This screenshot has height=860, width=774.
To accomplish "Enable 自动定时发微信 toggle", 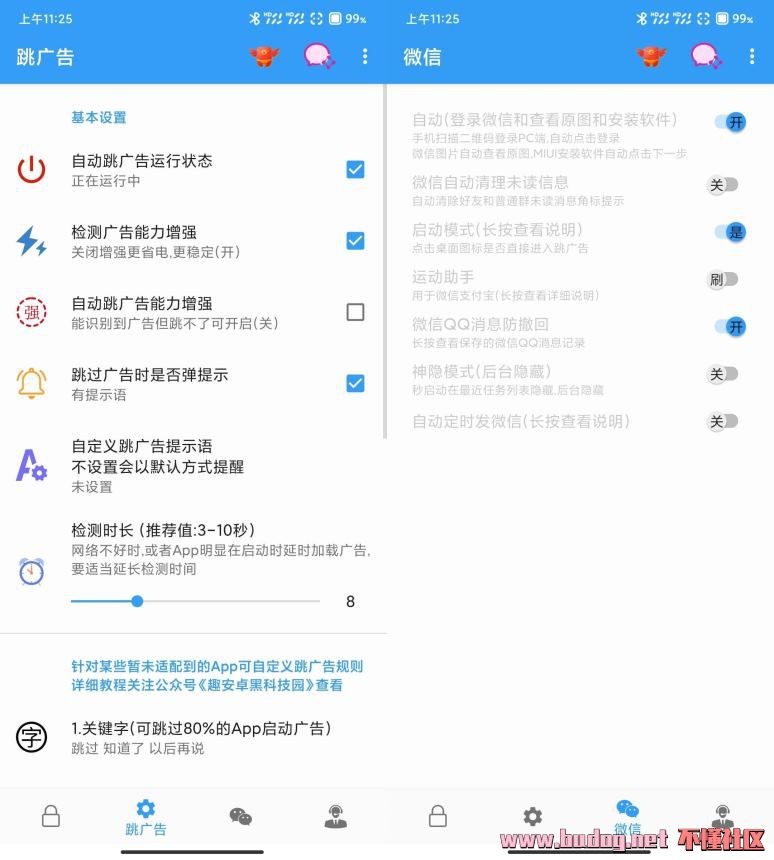I will click(723, 422).
